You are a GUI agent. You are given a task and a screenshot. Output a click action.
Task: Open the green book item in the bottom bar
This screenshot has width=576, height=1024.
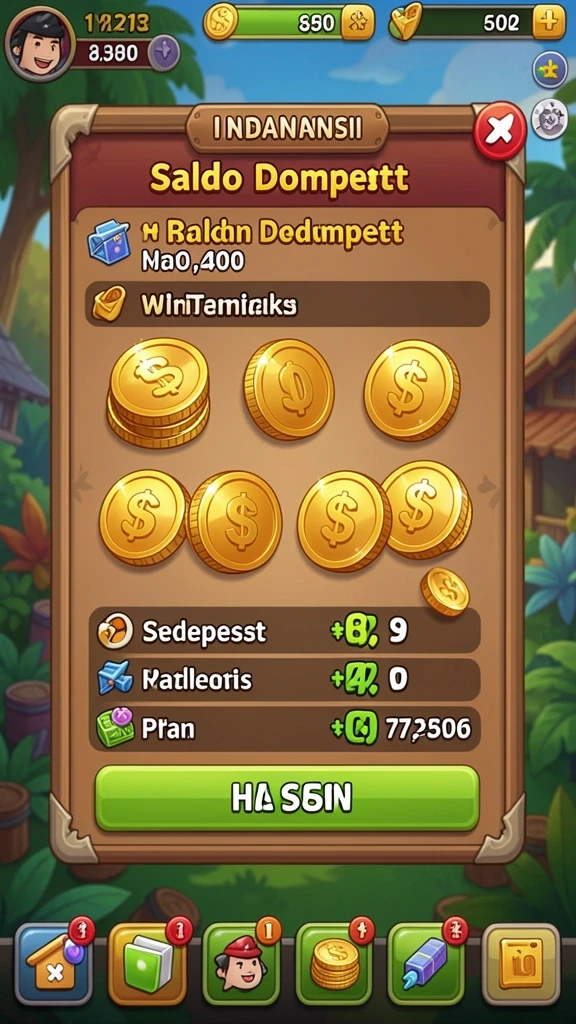click(x=147, y=963)
